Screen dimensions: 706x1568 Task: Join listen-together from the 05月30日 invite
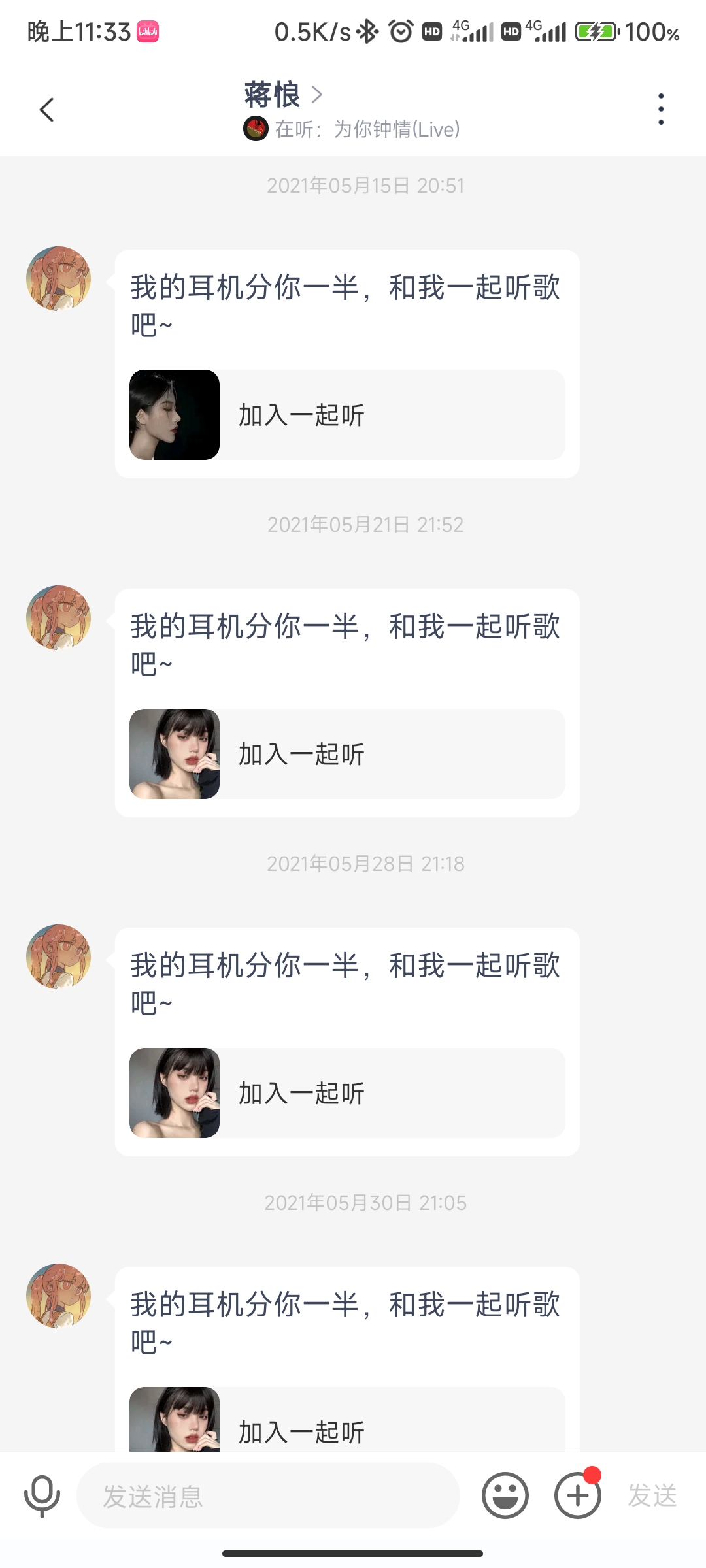[x=347, y=1424]
